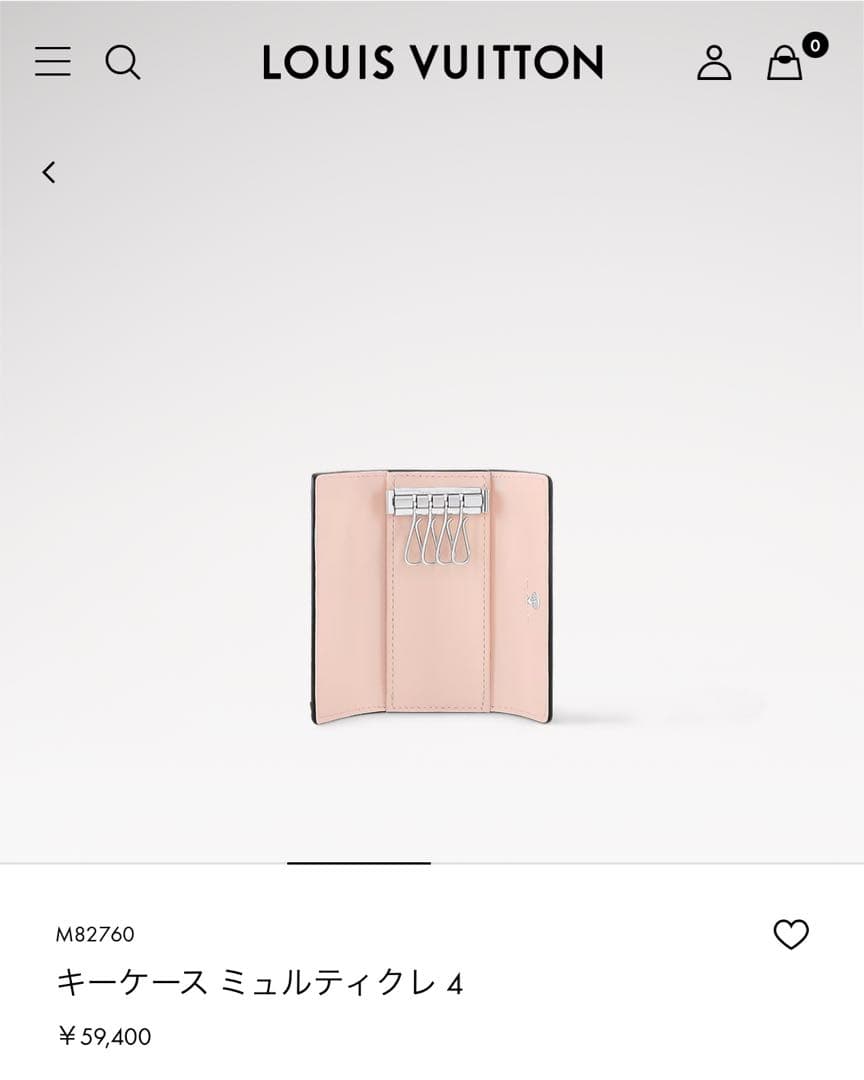864x1080 pixels.
Task: Collapse the product page via back chevron
Action: pyautogui.click(x=46, y=173)
